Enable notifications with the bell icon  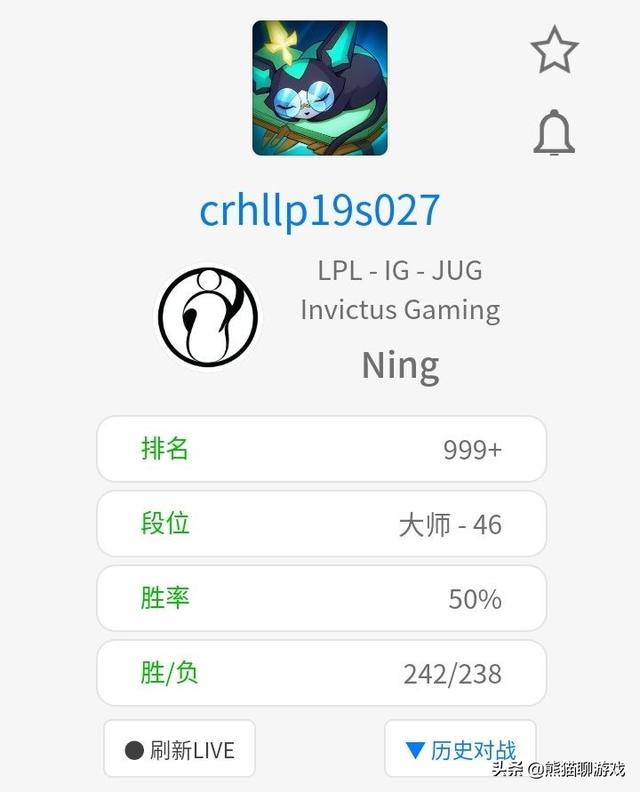pos(554,134)
